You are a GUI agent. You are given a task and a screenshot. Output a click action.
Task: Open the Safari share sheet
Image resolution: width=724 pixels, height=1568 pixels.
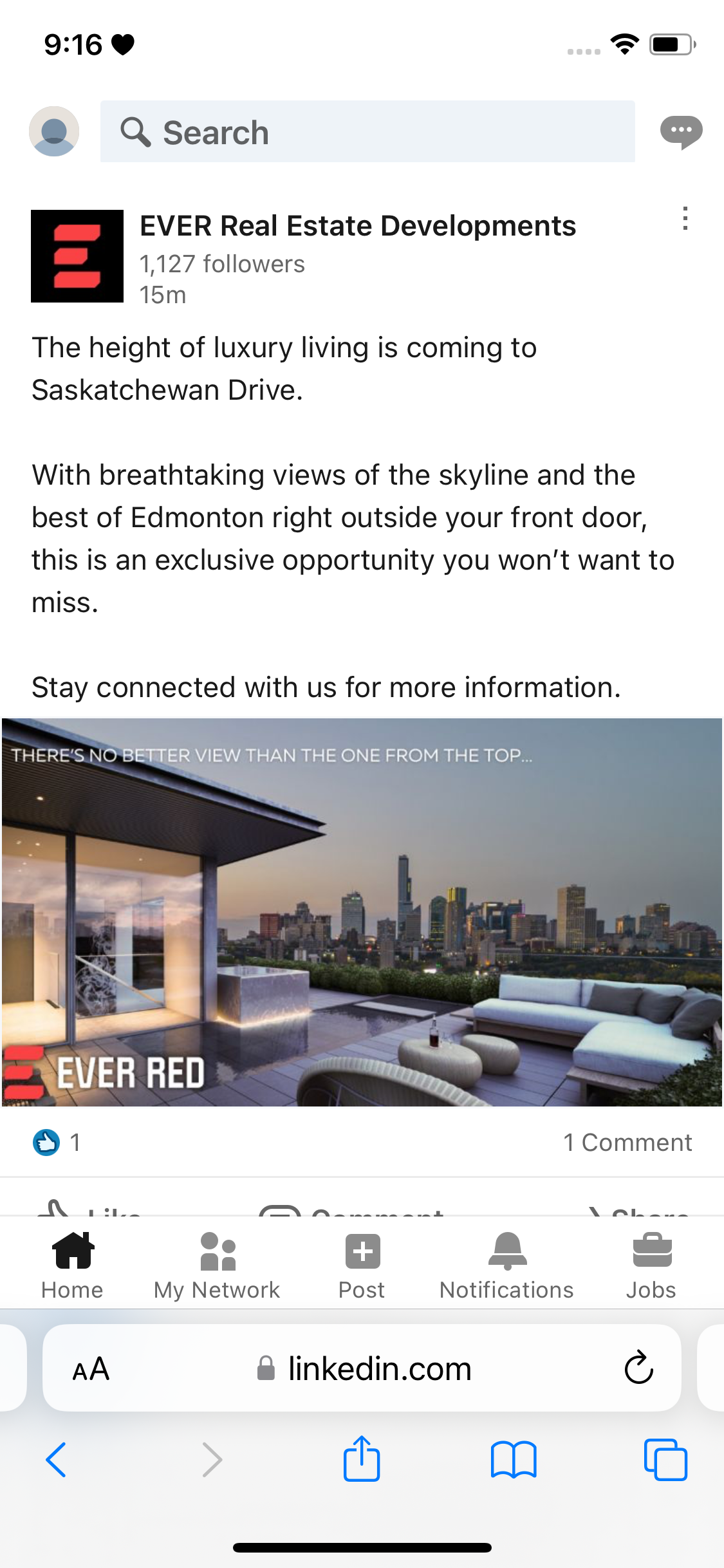click(362, 1459)
